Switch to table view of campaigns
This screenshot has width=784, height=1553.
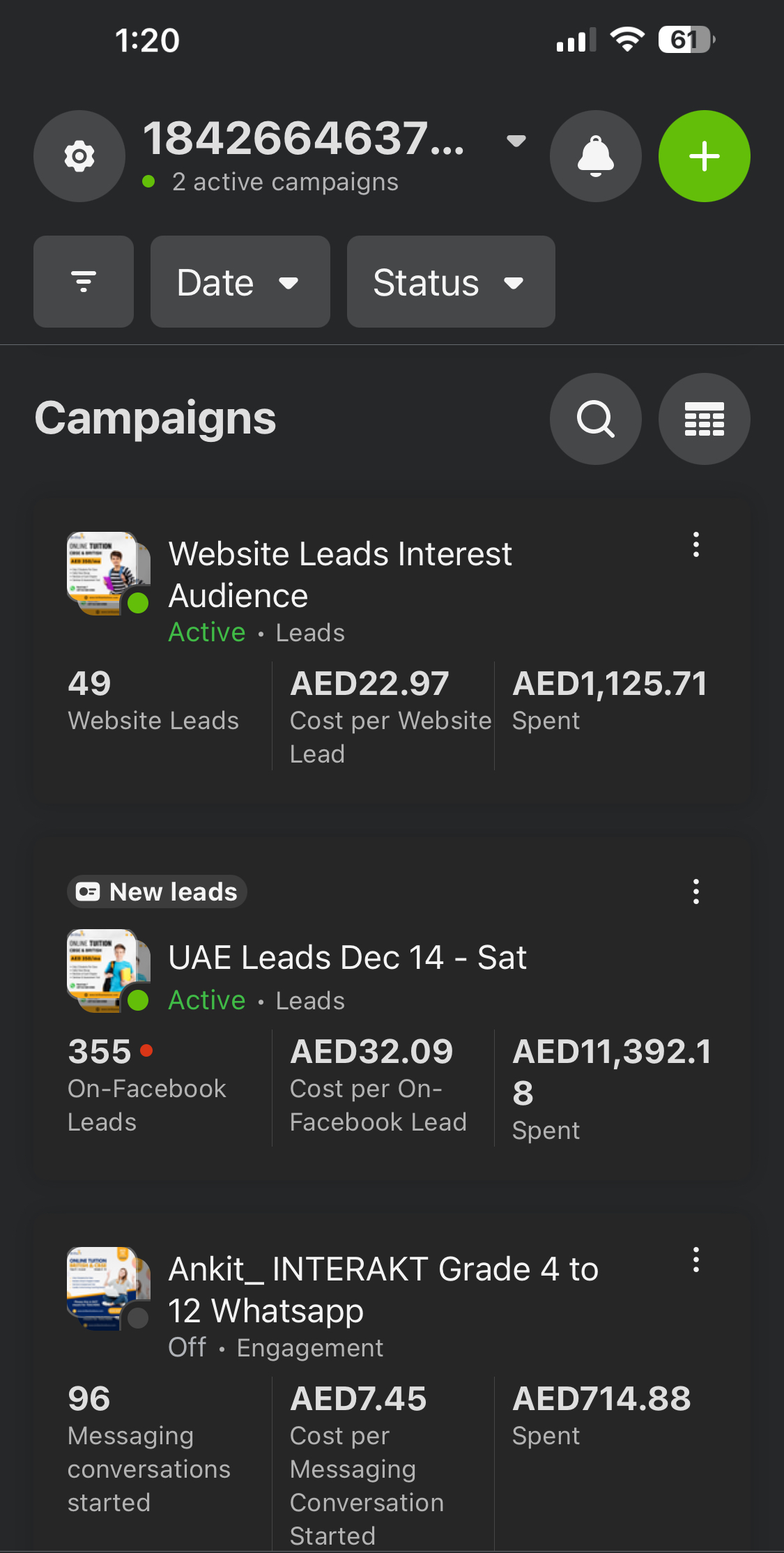pyautogui.click(x=704, y=419)
